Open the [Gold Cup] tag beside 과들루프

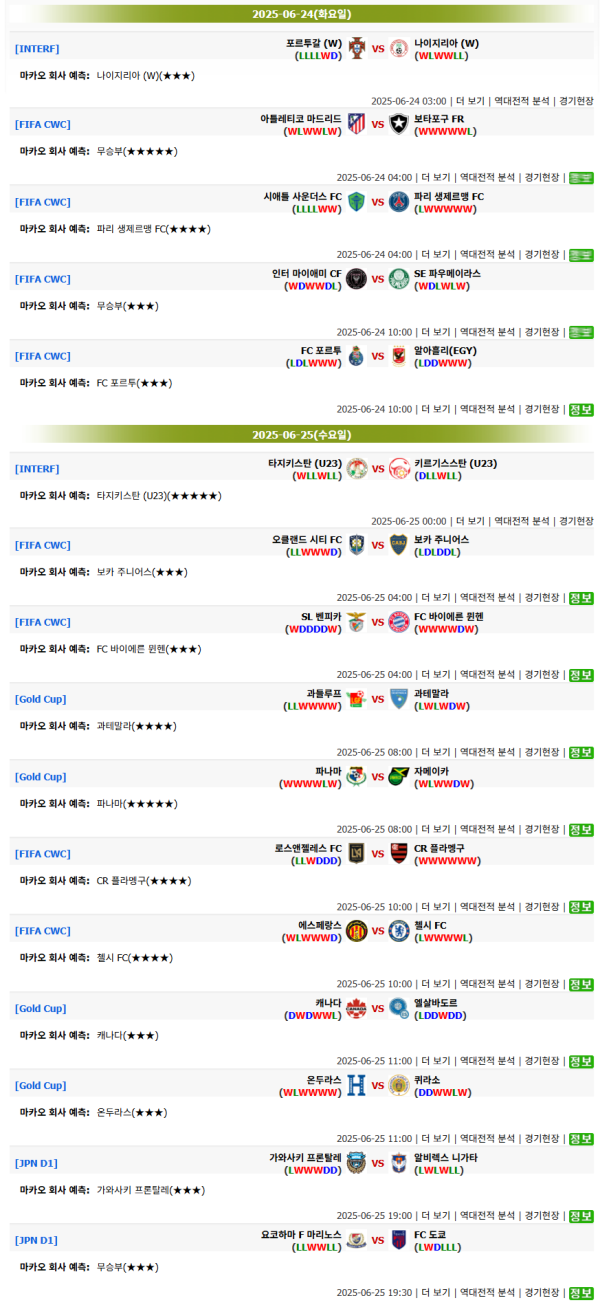[x=40, y=699]
